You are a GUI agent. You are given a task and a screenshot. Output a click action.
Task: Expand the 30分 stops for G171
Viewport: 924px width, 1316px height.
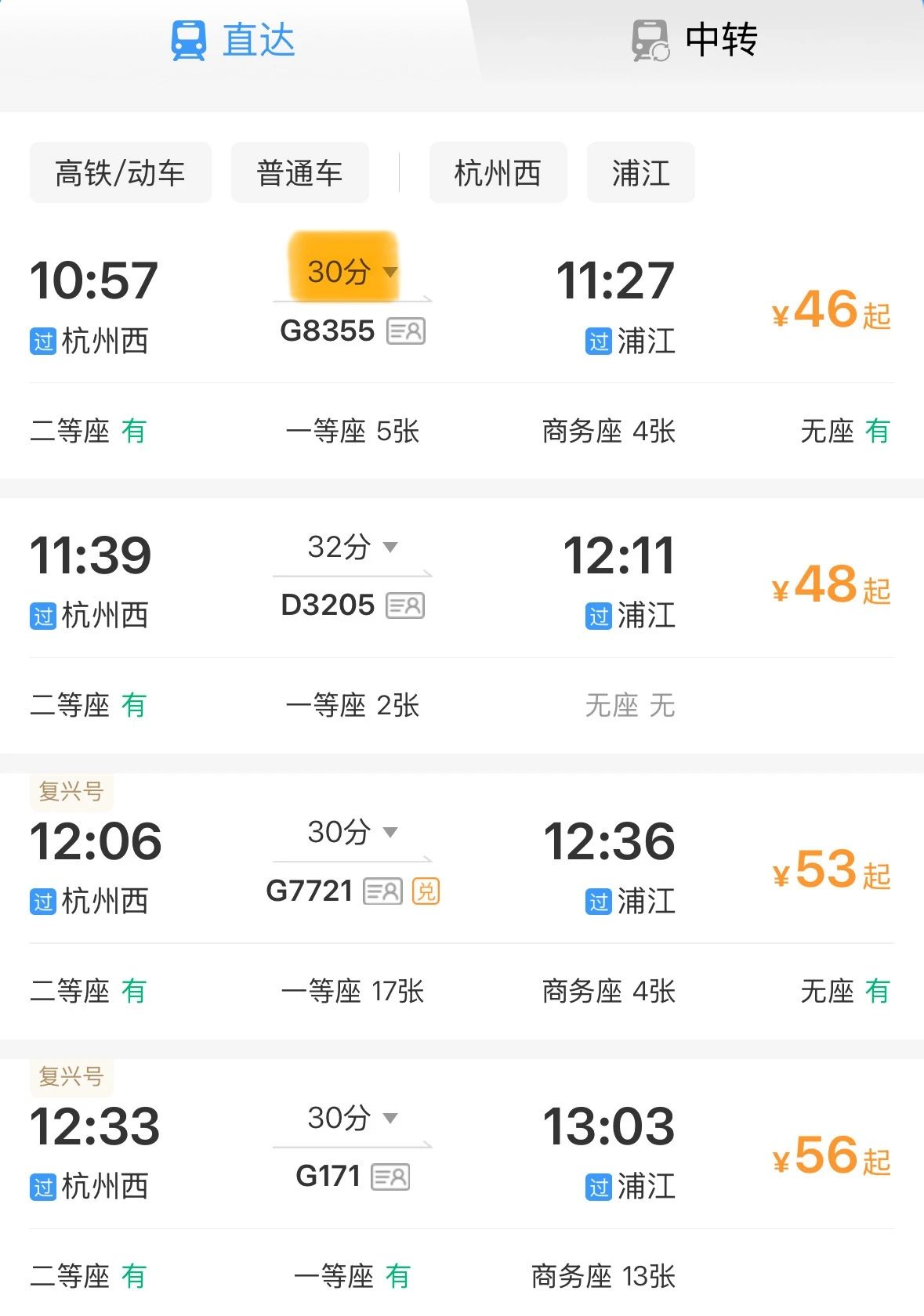pyautogui.click(x=352, y=1118)
